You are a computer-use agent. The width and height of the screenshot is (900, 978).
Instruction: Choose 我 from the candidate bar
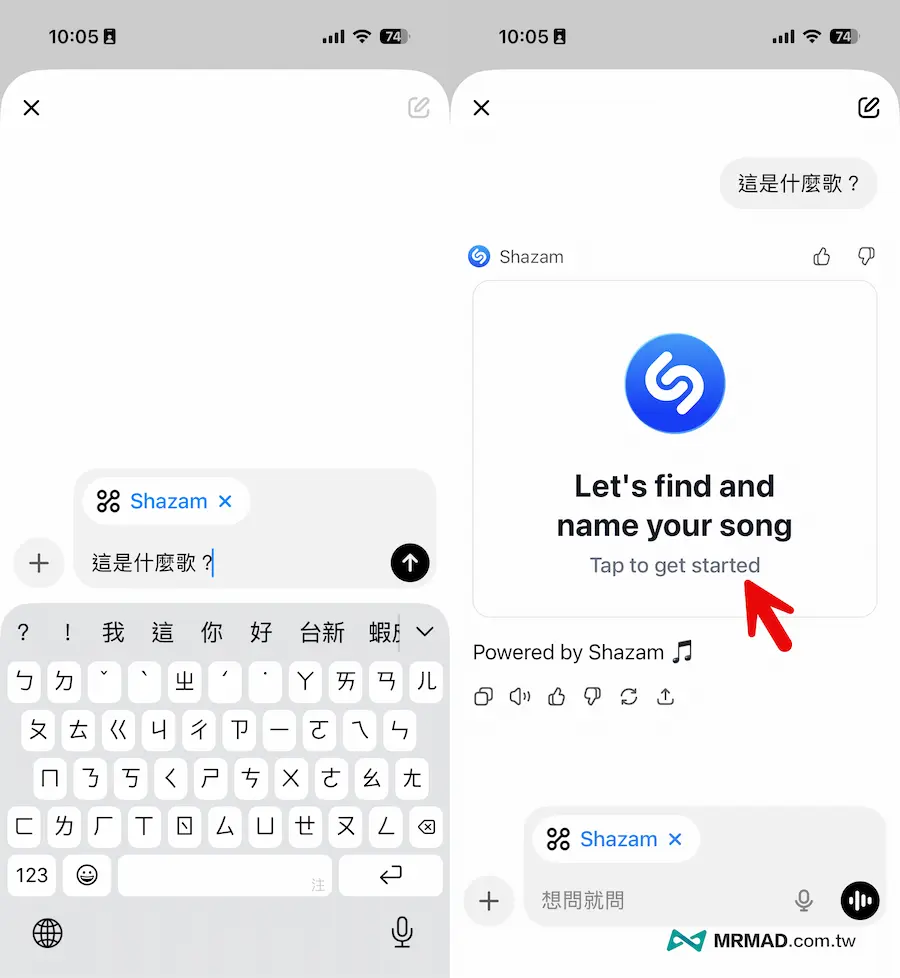point(112,632)
